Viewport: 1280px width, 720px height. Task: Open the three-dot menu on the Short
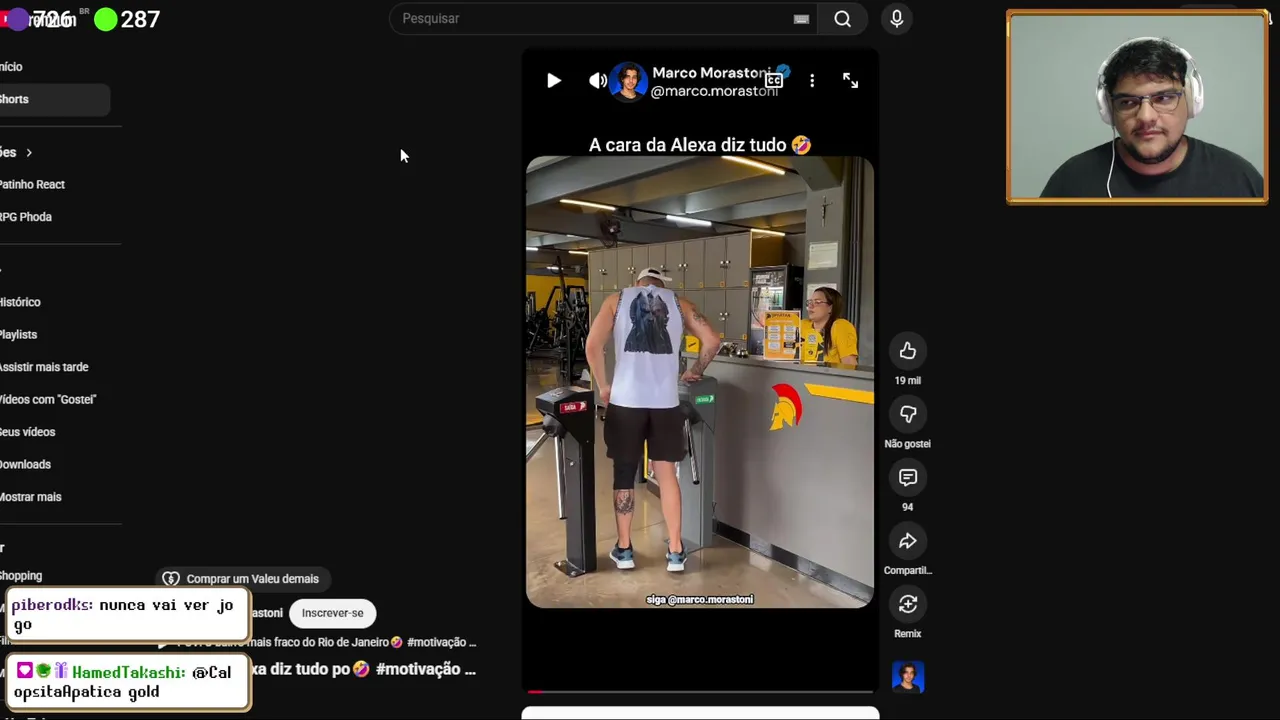point(812,81)
